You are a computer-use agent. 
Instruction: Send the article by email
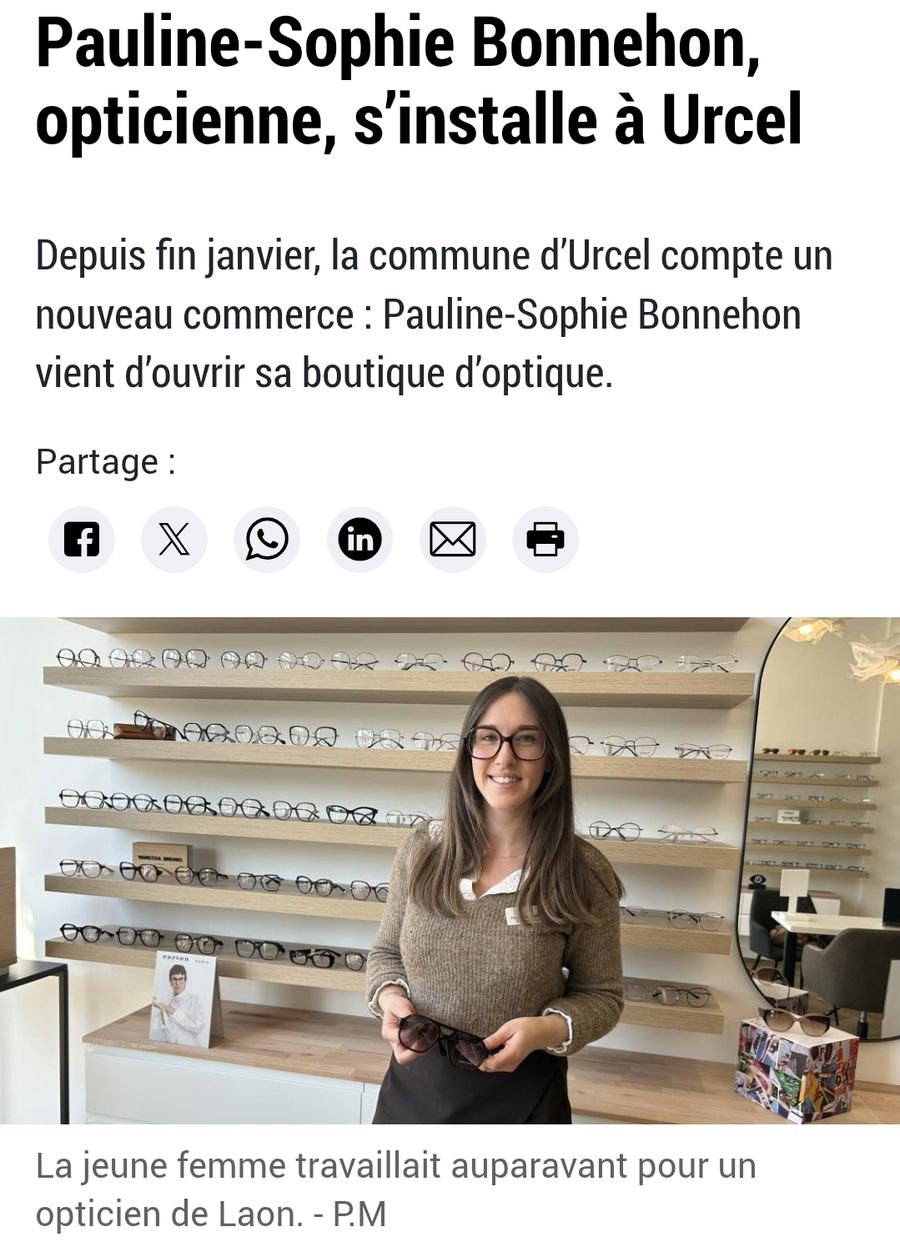click(x=452, y=540)
